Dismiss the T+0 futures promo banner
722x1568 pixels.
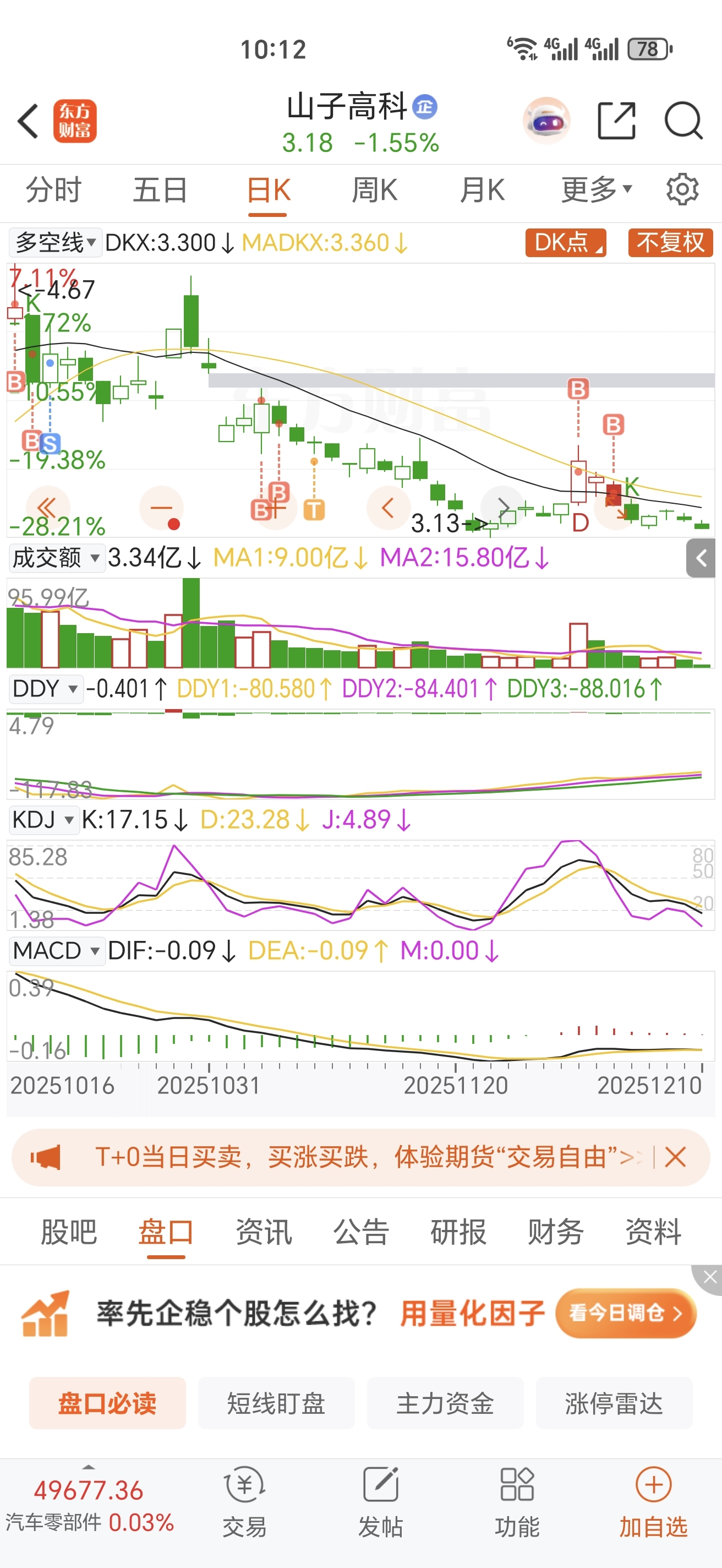click(x=675, y=1157)
